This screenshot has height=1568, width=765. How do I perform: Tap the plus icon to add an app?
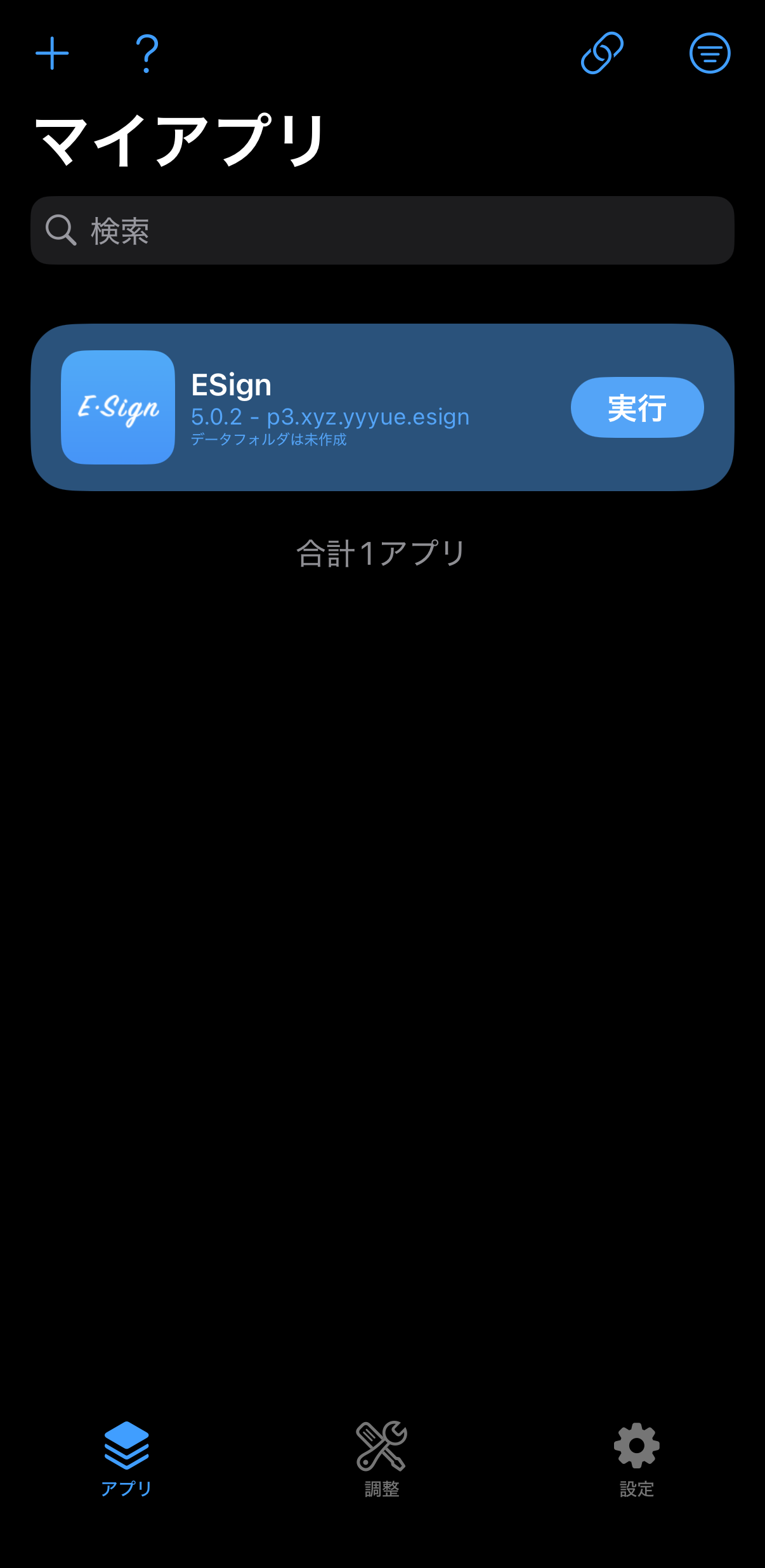pyautogui.click(x=53, y=53)
